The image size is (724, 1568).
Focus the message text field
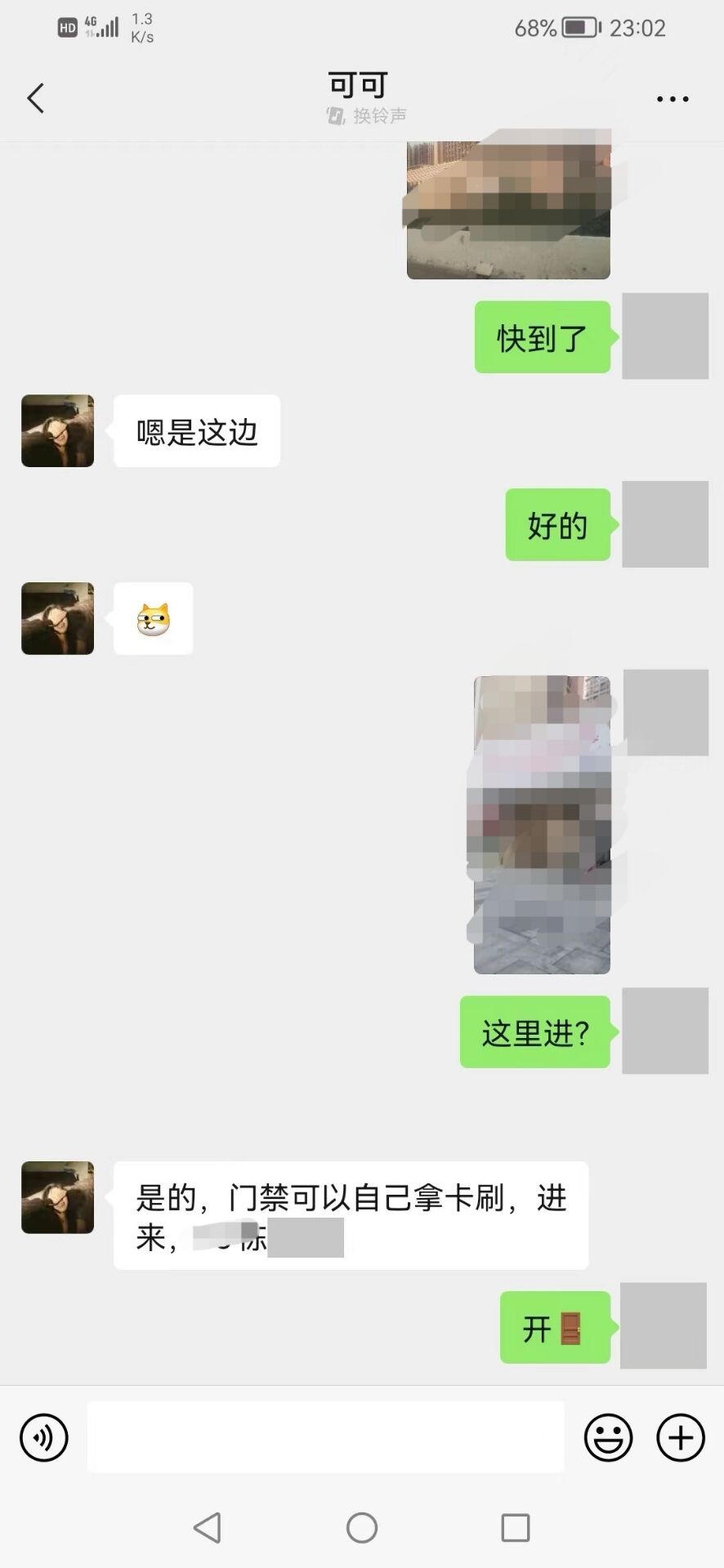coord(325,1437)
